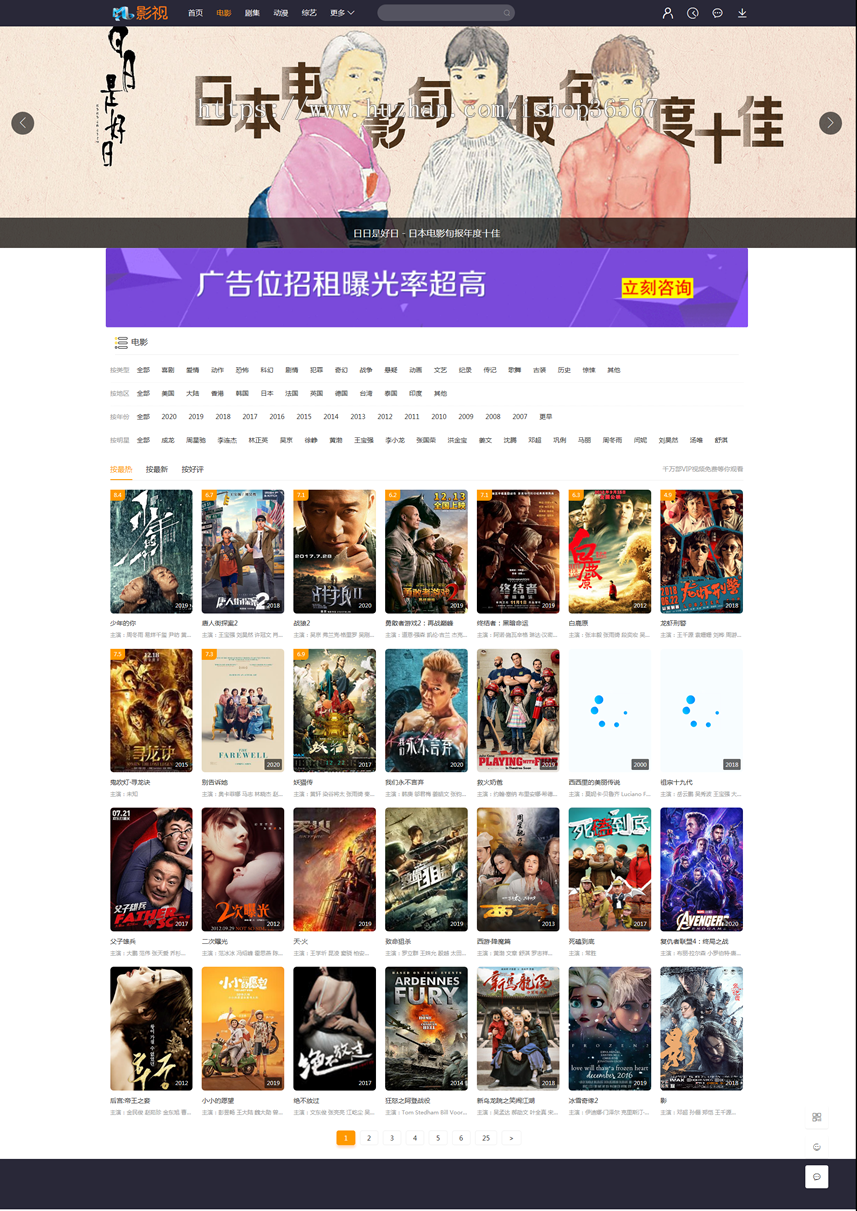857x1211 pixels.
Task: Filter movies by 喜剧 genre
Action: coord(168,370)
